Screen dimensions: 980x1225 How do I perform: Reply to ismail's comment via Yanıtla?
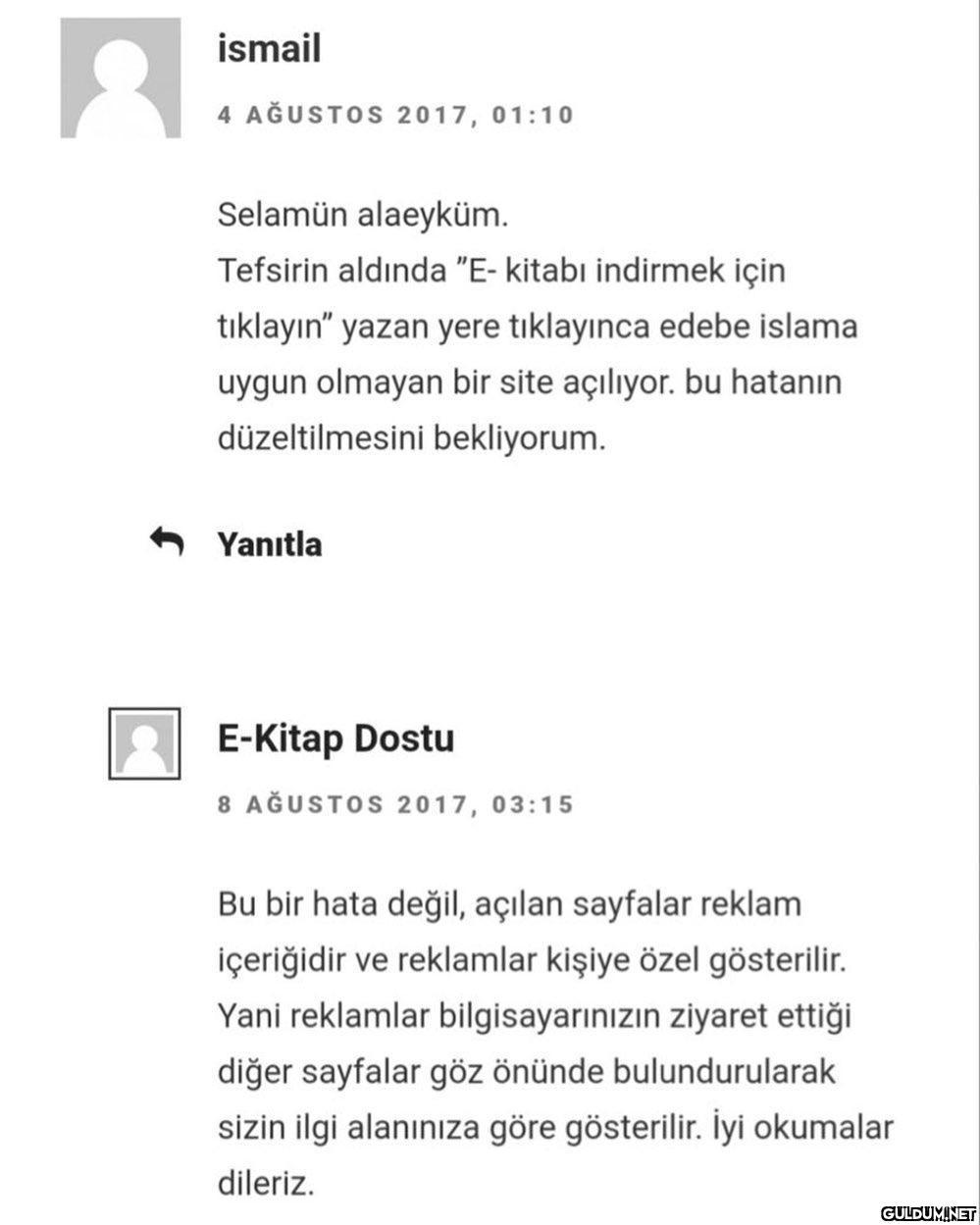click(x=268, y=542)
